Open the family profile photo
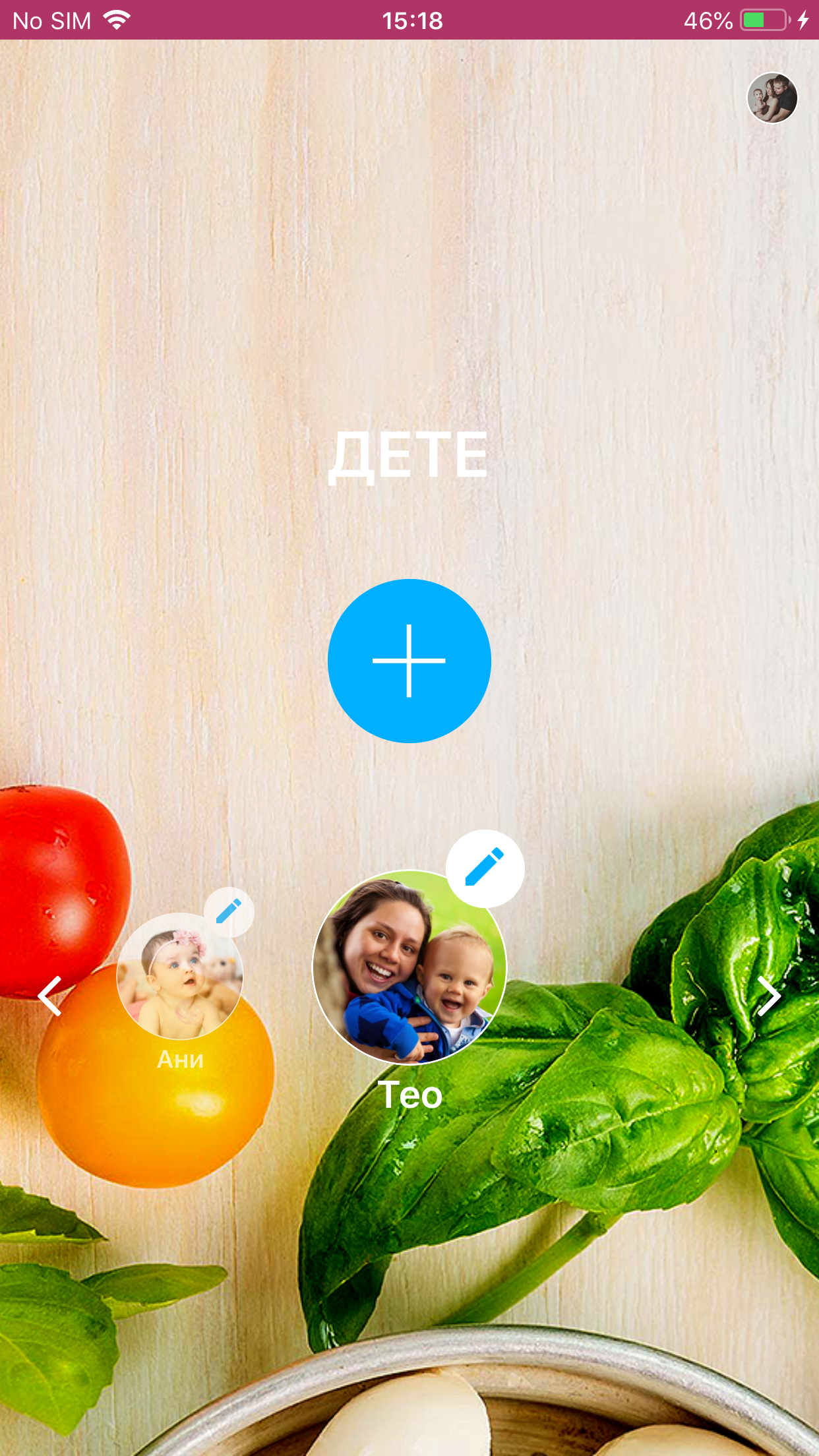 click(772, 98)
